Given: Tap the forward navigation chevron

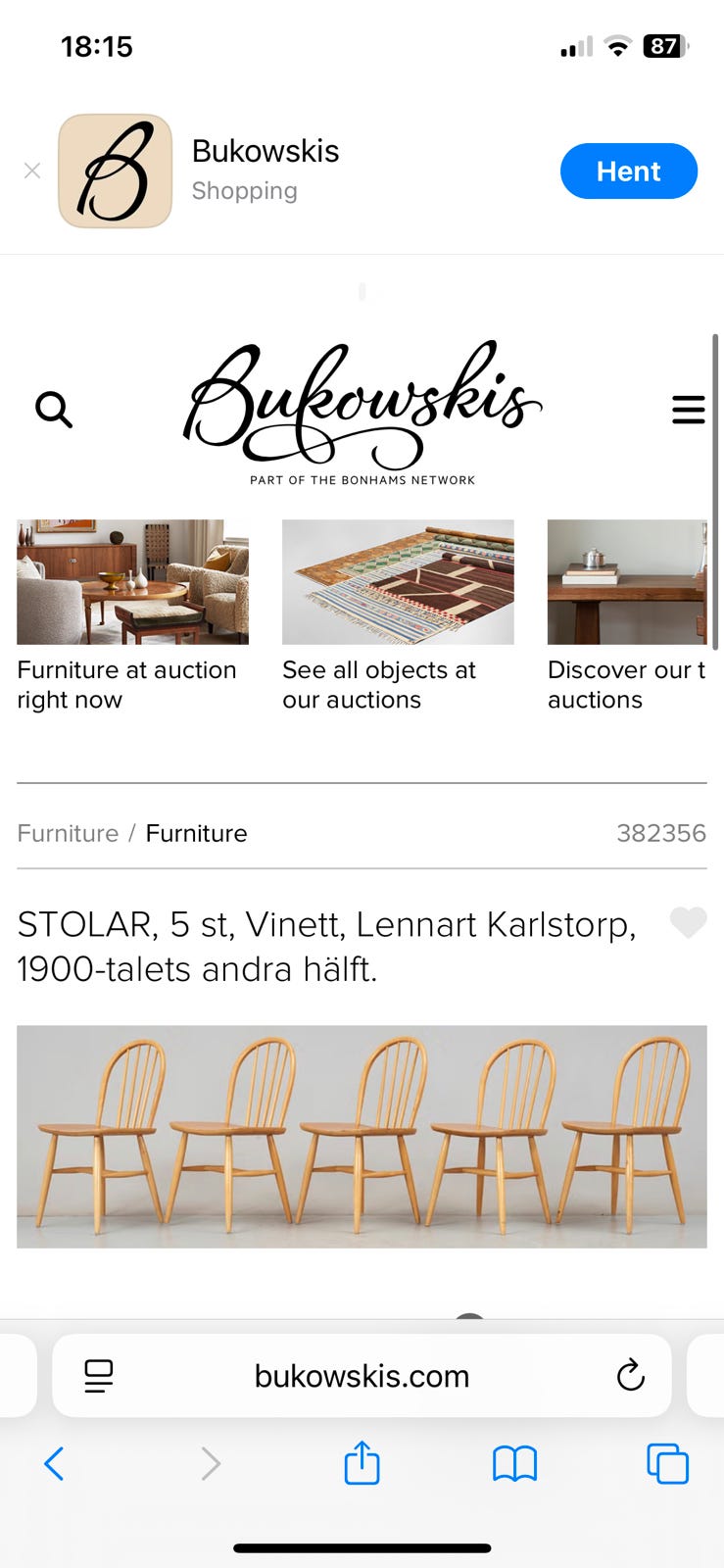Looking at the screenshot, I should point(210,1463).
